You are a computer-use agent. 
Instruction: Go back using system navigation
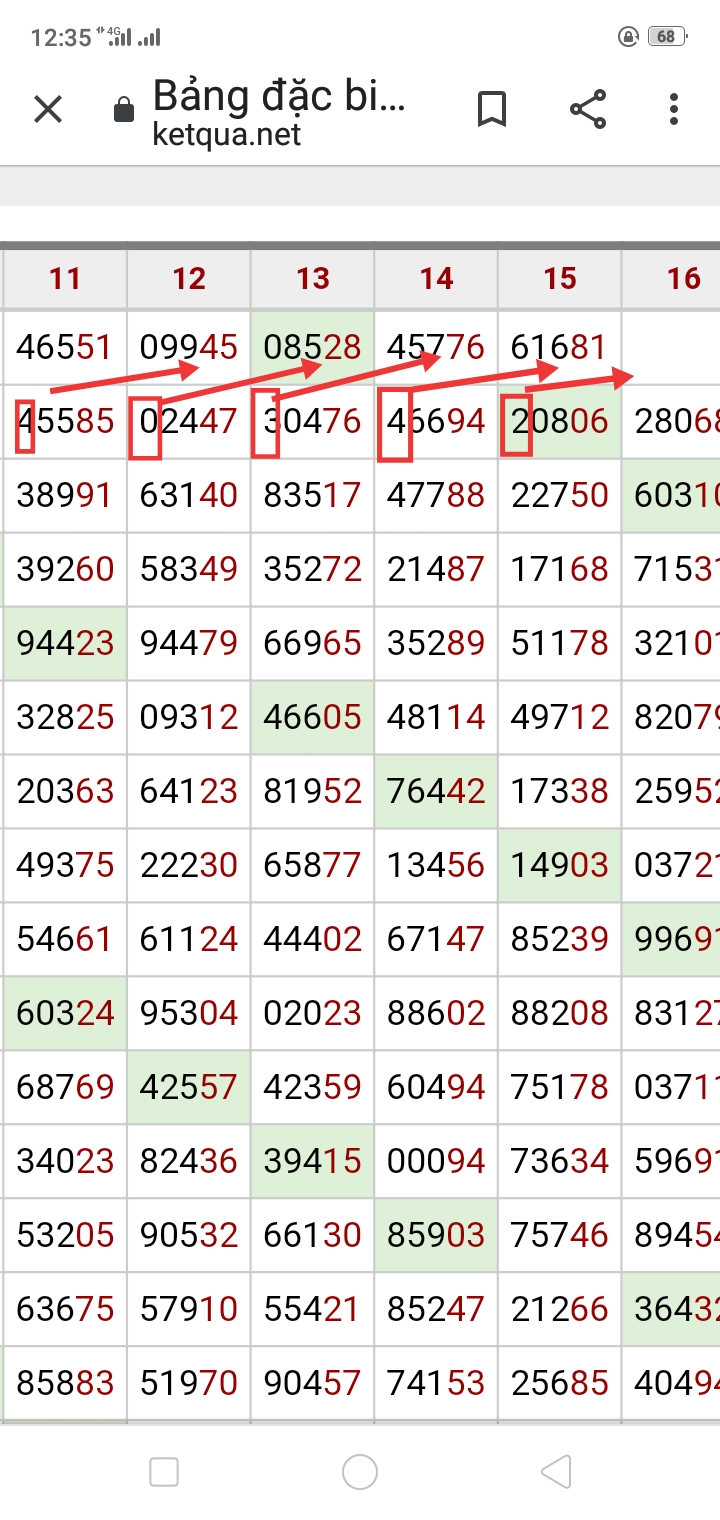[556, 1471]
